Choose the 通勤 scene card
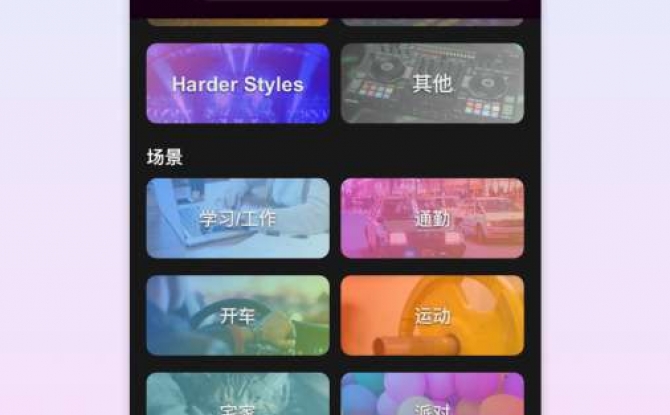 coord(432,219)
